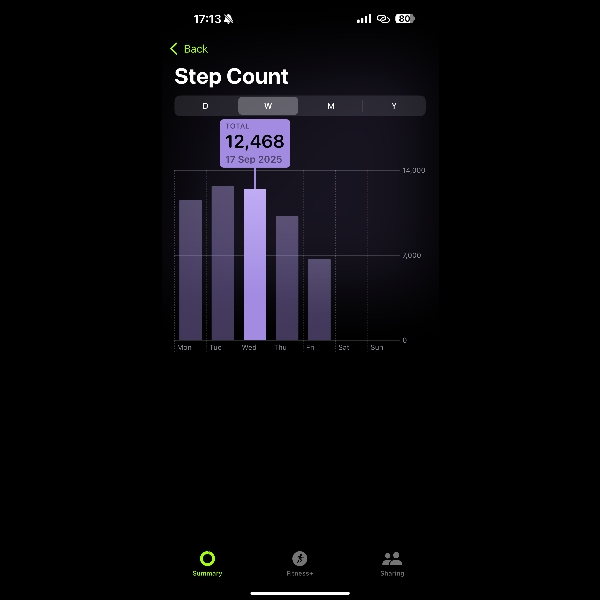Viewport: 600px width, 600px height.
Task: Select Thursday's step count bar
Action: tap(287, 278)
